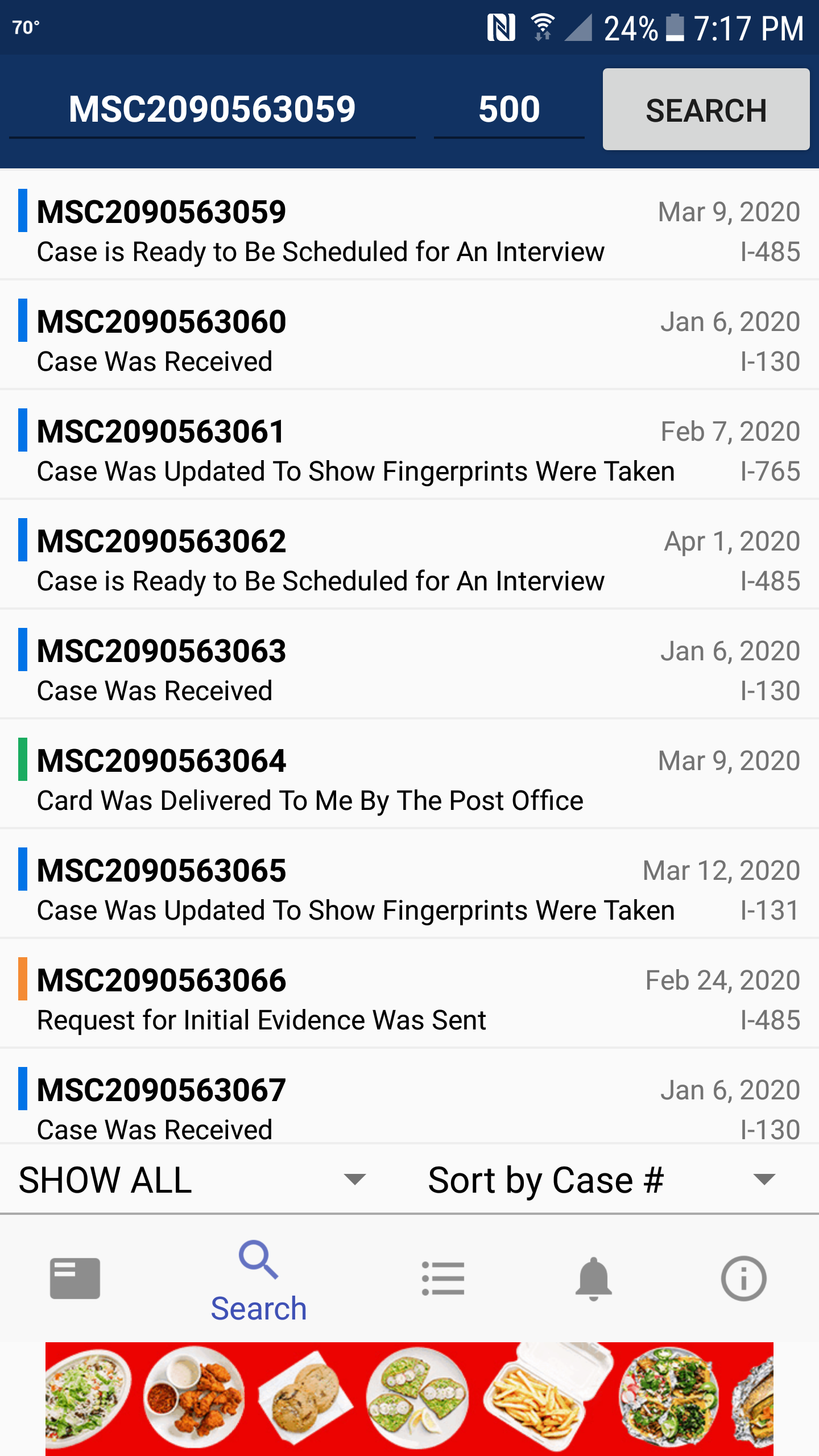Open the notifications bell tab
819x1456 pixels.
tap(593, 1279)
